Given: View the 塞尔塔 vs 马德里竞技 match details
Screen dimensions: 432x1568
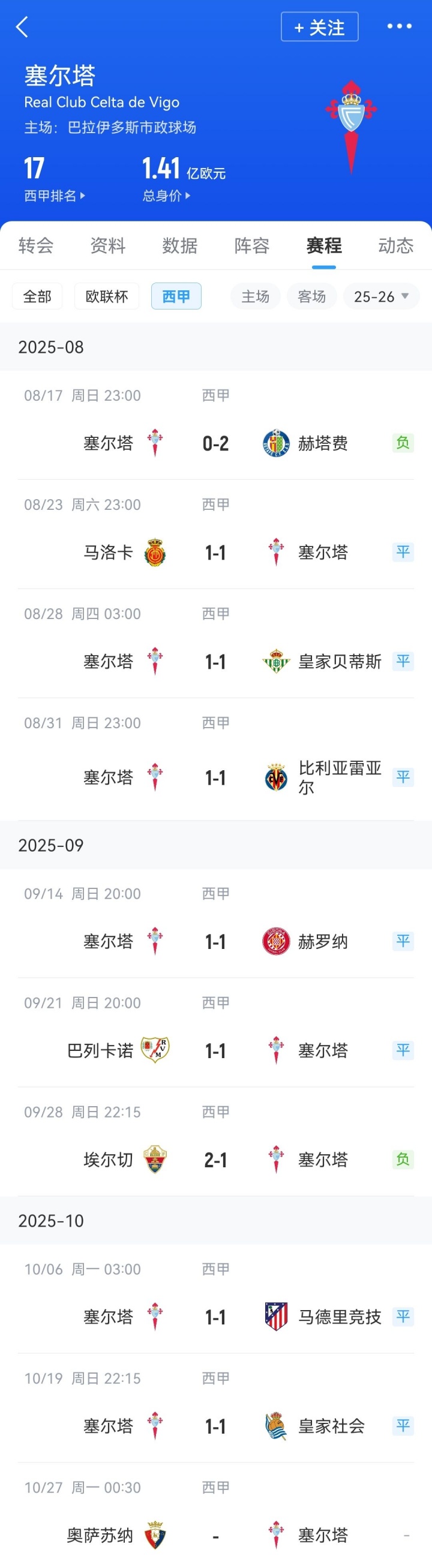Looking at the screenshot, I should pyautogui.click(x=215, y=1318).
